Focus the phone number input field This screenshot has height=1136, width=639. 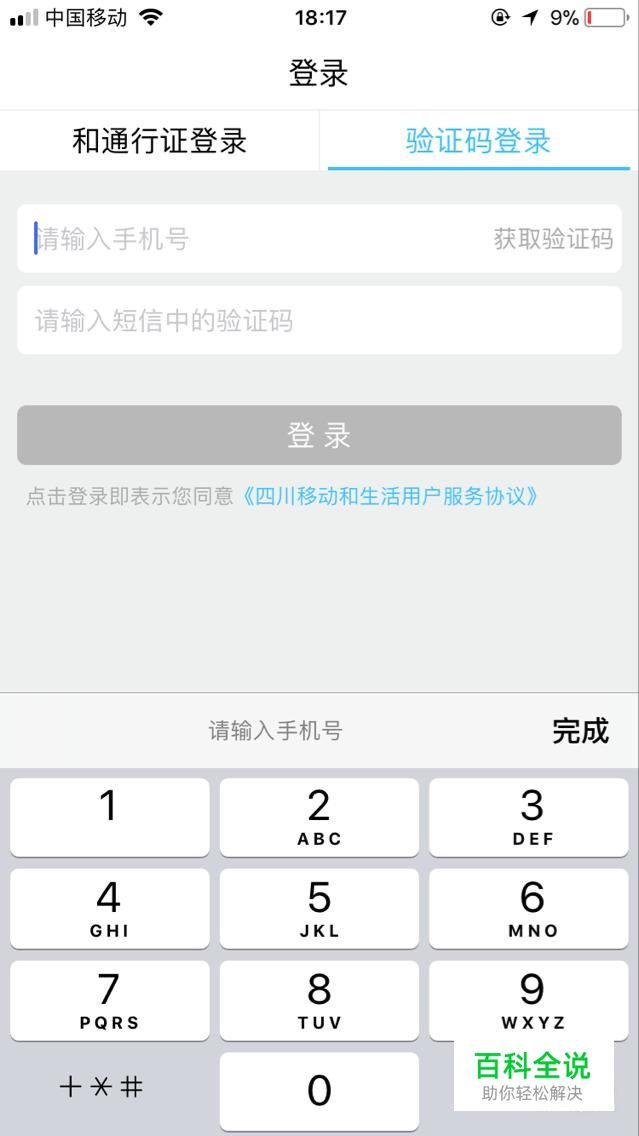click(x=250, y=239)
